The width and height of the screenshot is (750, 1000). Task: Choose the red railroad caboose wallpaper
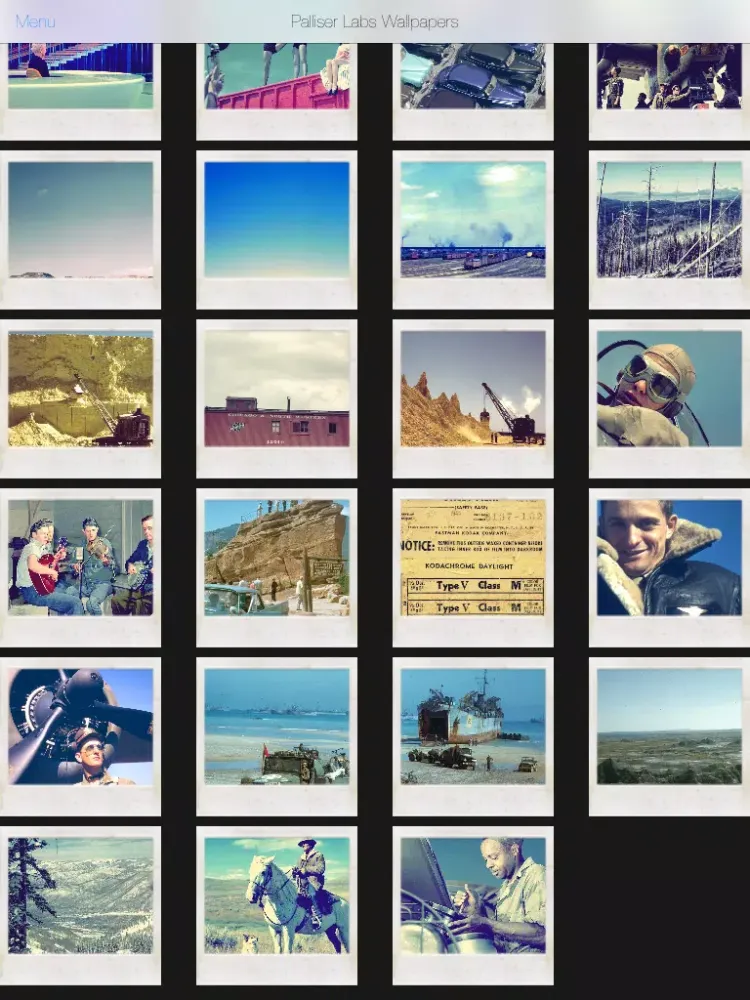277,389
